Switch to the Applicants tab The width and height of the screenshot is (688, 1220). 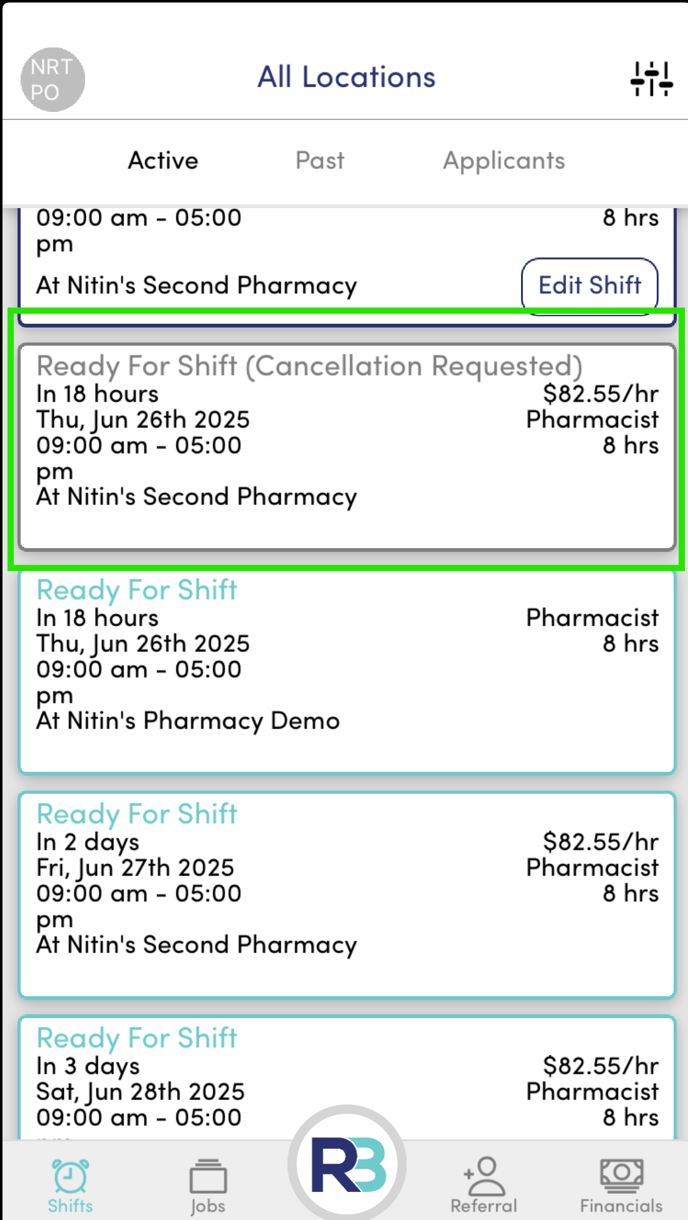click(x=504, y=160)
